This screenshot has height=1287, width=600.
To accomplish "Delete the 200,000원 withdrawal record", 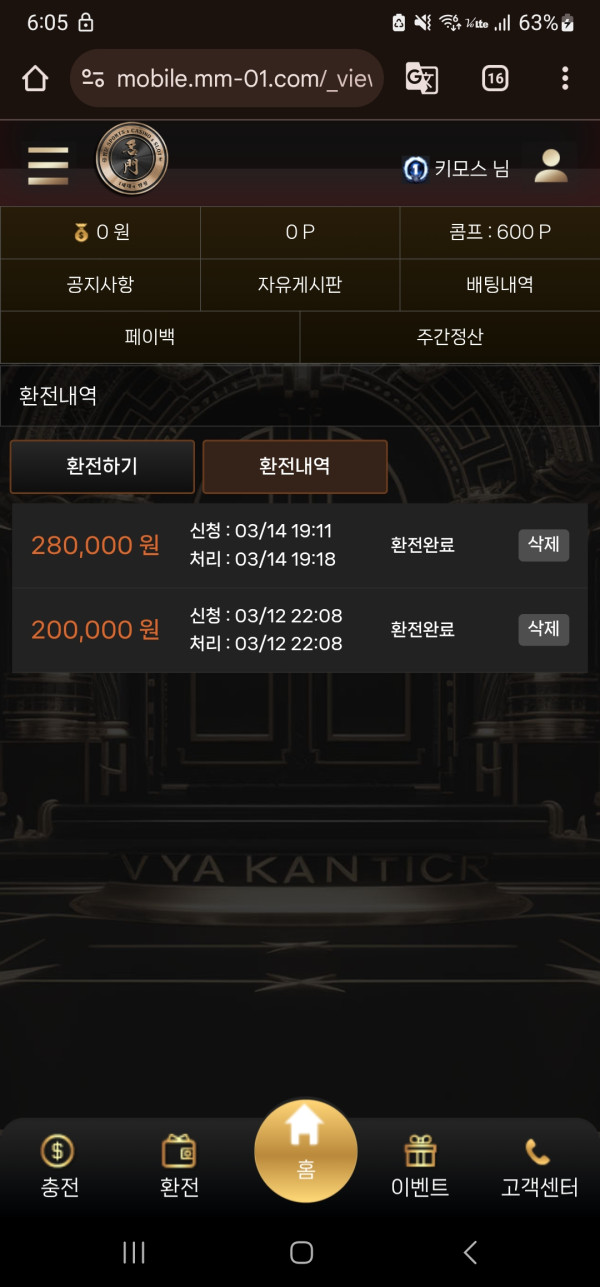I will [x=543, y=629].
